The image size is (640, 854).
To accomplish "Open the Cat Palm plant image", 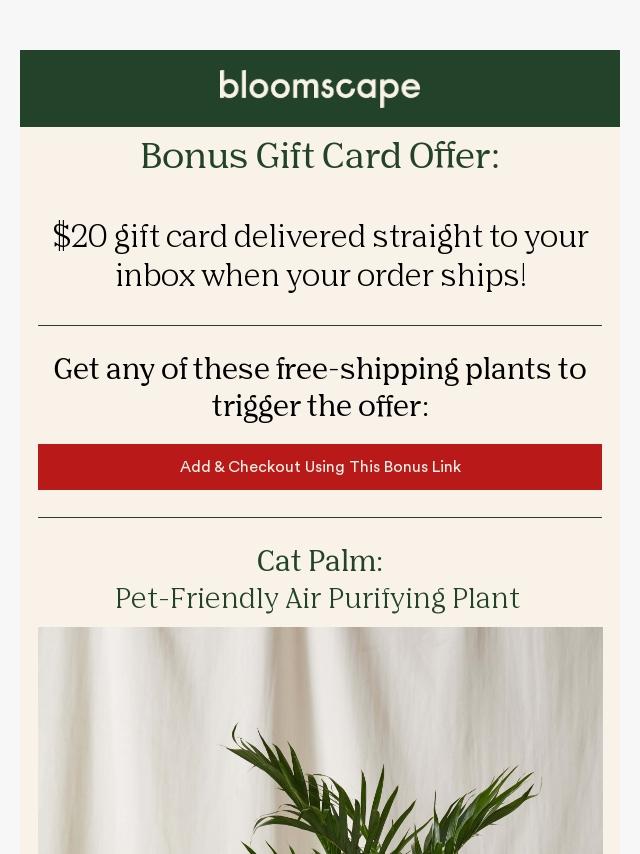I will pos(320,740).
